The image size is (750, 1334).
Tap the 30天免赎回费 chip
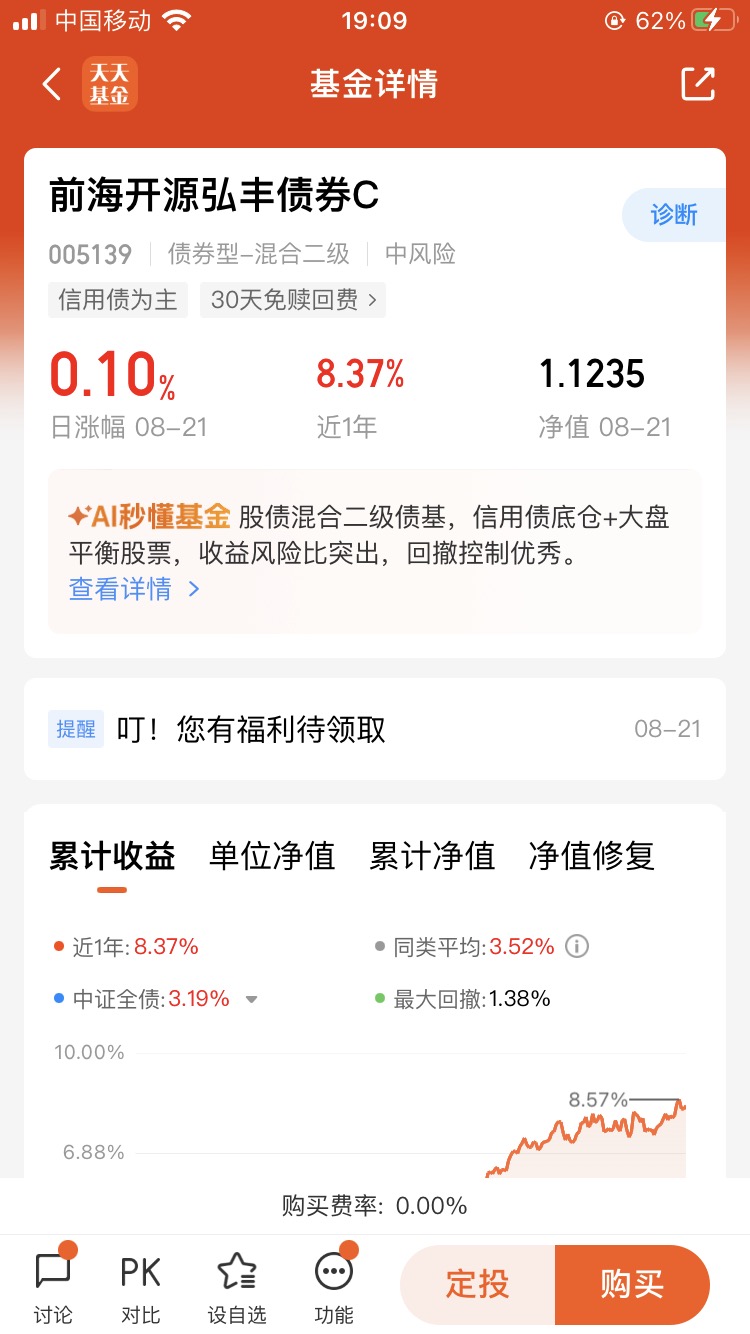pos(293,300)
